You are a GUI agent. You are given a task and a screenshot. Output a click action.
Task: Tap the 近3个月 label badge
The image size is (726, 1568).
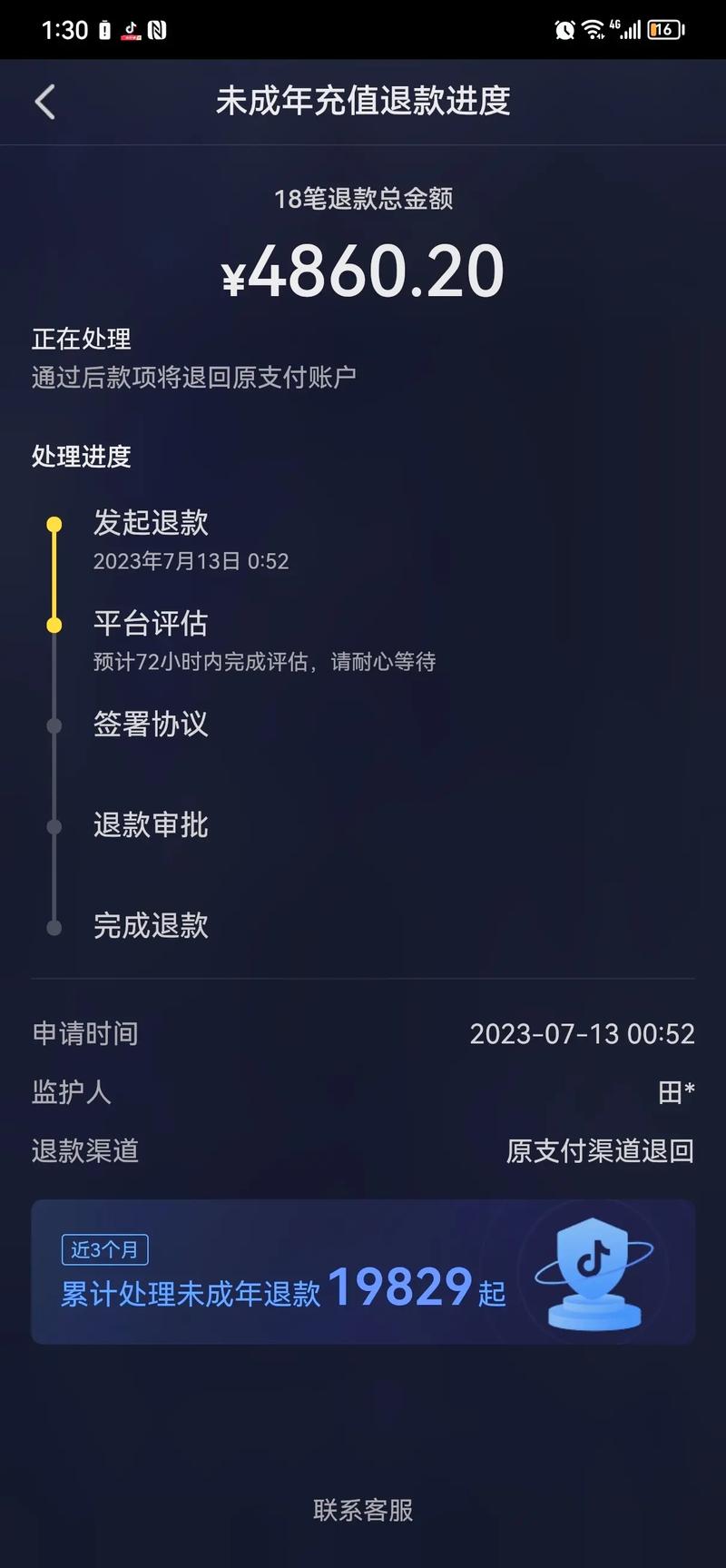pyautogui.click(x=103, y=1249)
